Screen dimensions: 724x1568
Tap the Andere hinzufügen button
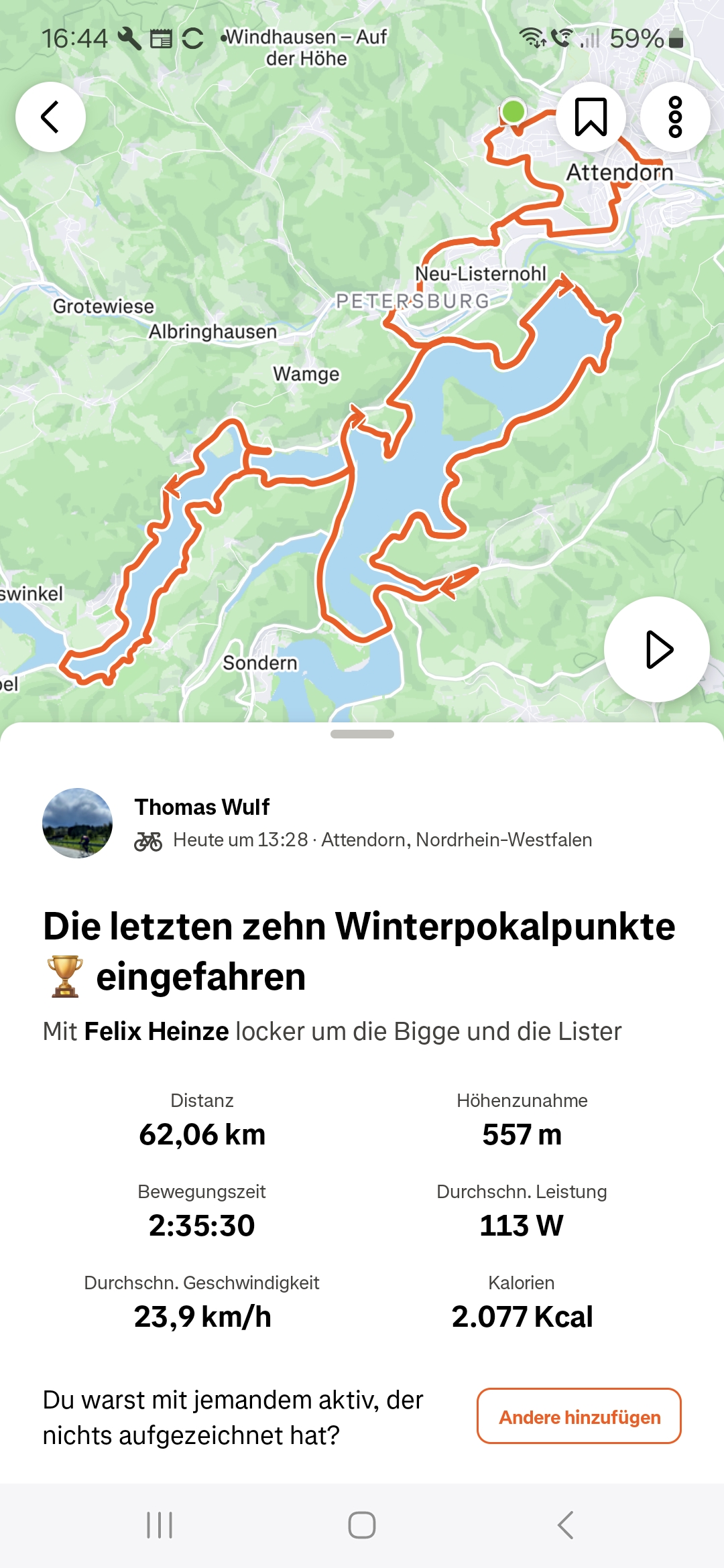[x=579, y=1416]
